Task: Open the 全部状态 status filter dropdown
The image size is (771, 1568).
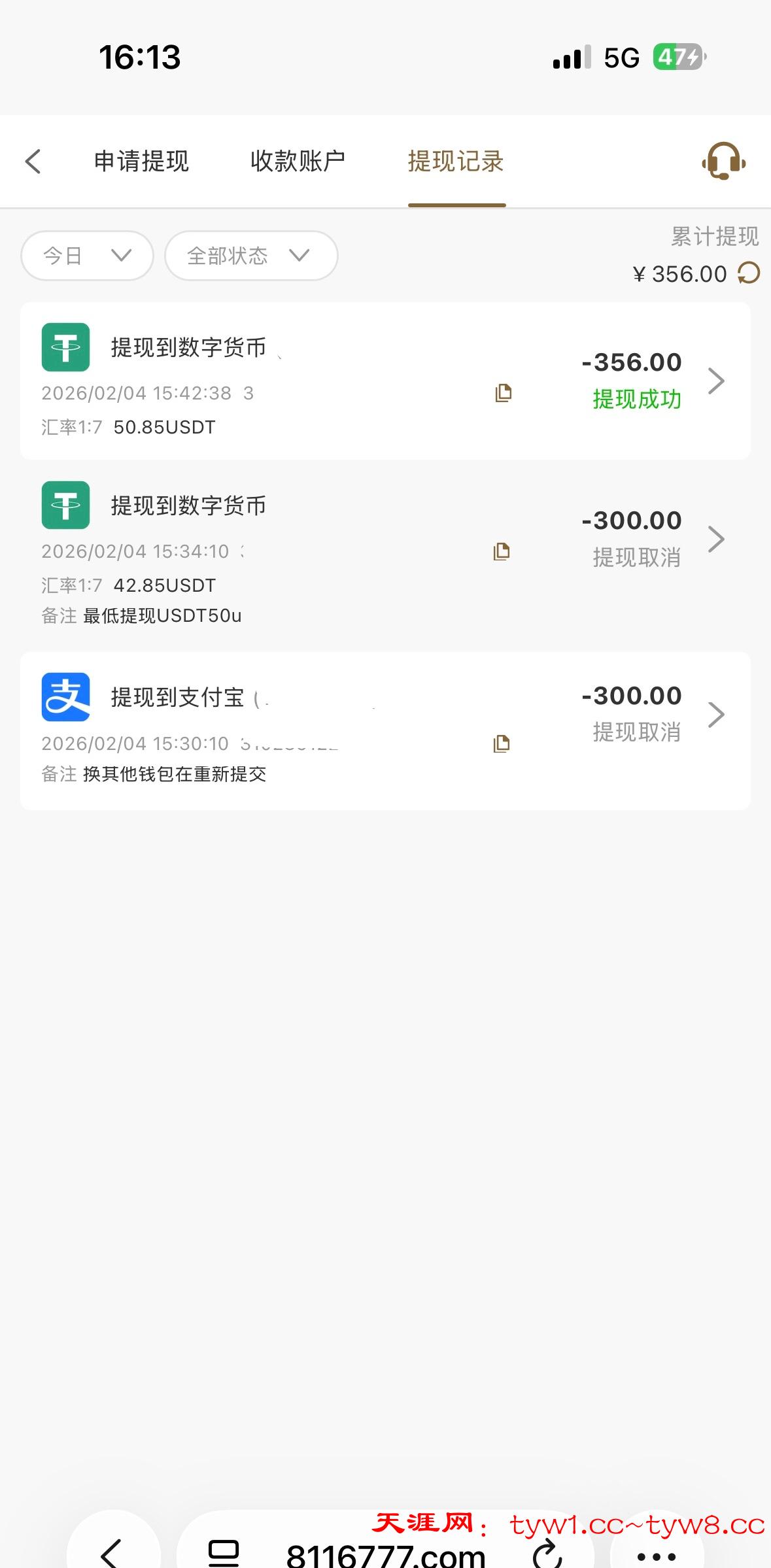Action: click(x=250, y=256)
